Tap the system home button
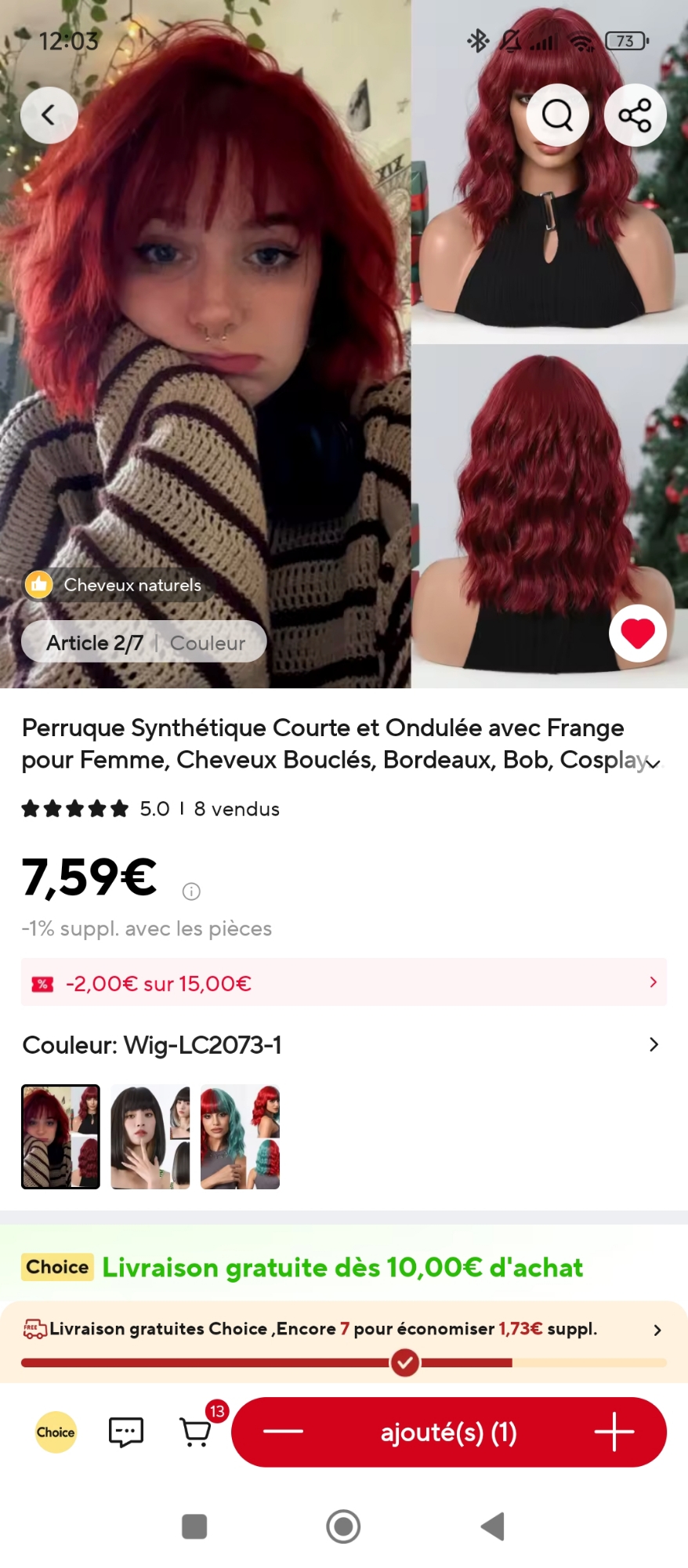Viewport: 688px width, 1568px height. [343, 1526]
